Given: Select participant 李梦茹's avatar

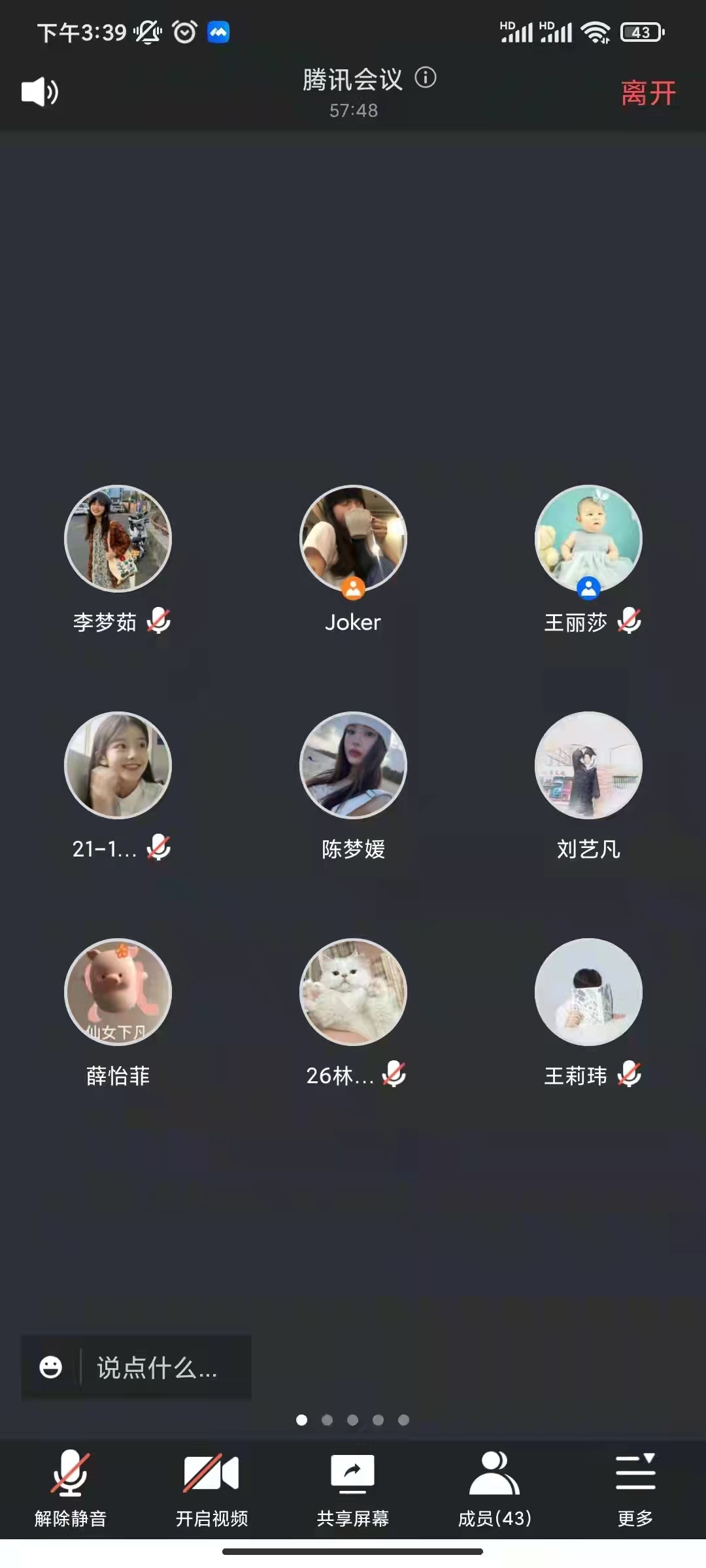Looking at the screenshot, I should (118, 538).
